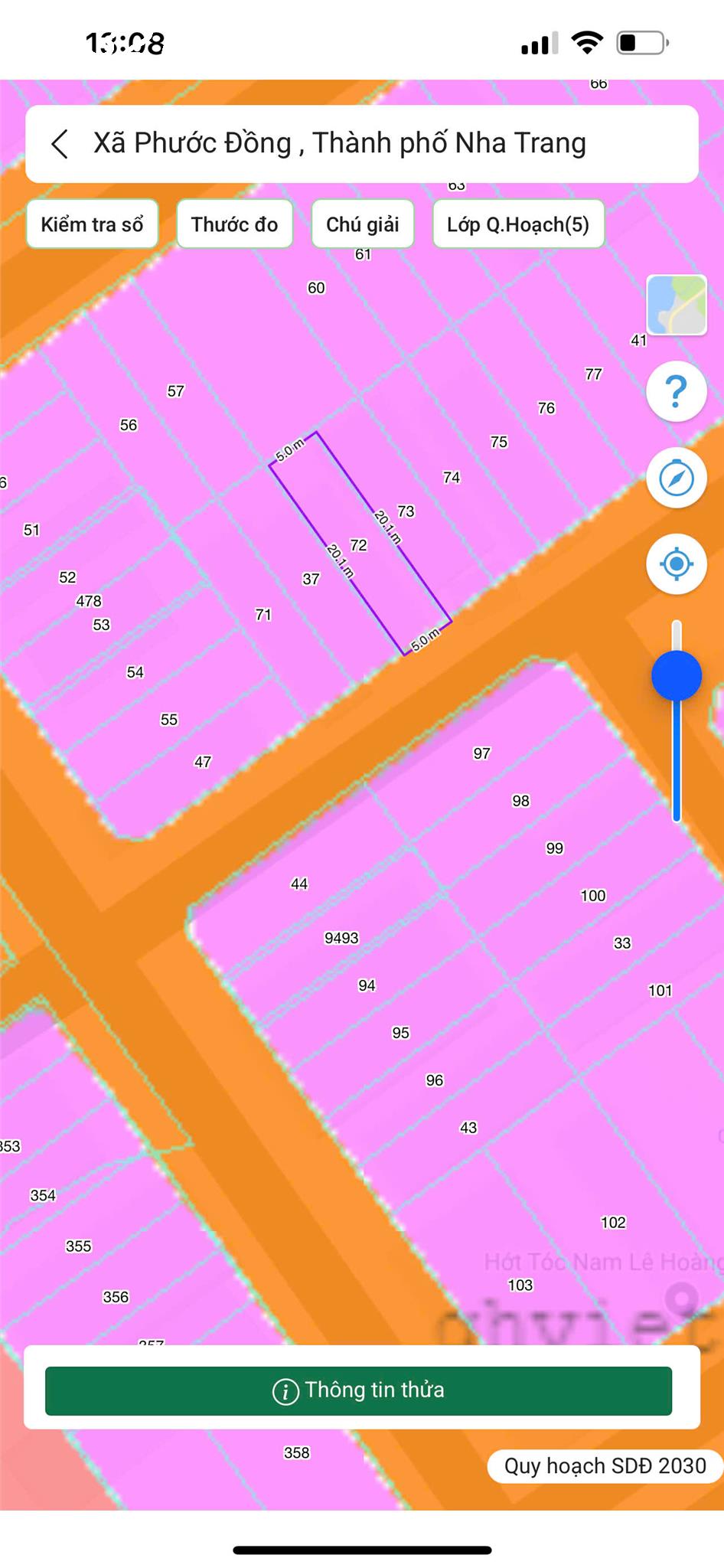Open the help question mark
This screenshot has width=724, height=1568.
[x=676, y=391]
